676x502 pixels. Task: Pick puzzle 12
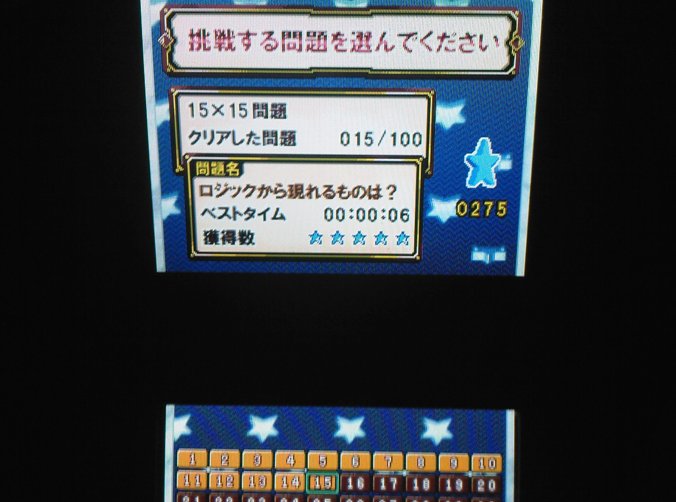(x=225, y=481)
